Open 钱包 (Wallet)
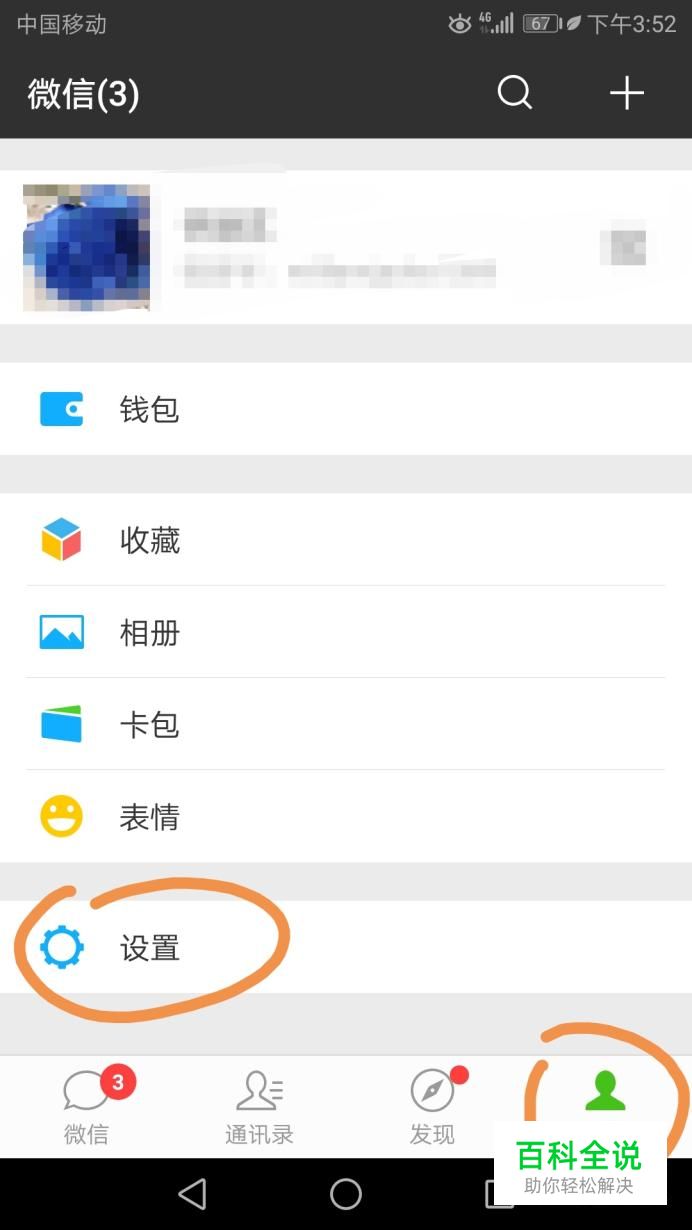 [x=346, y=409]
